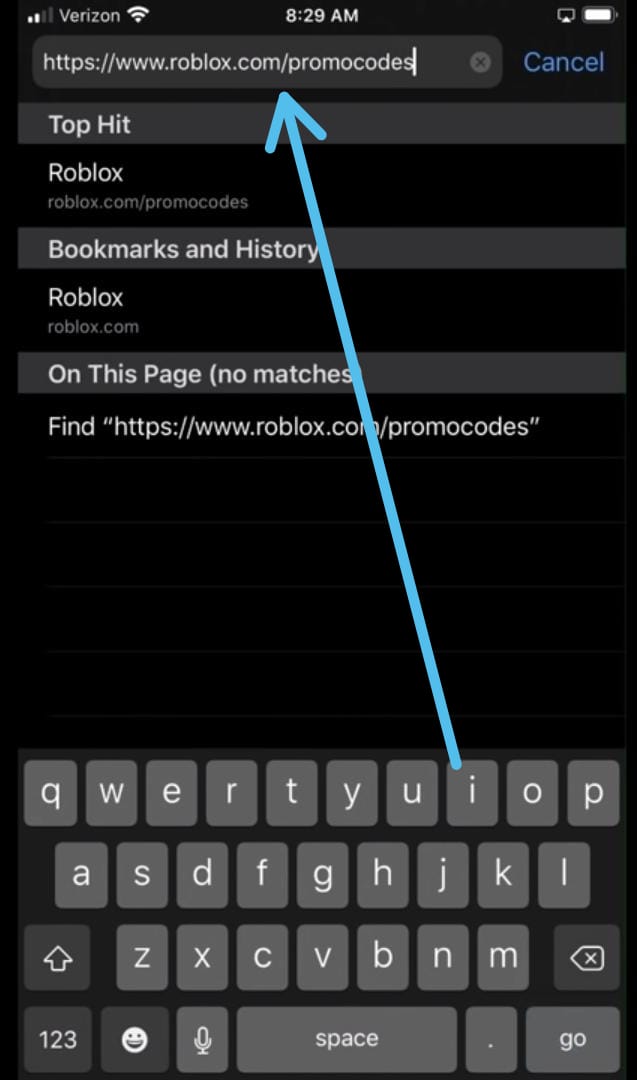Tap the shift key
The height and width of the screenshot is (1080, 637).
pyautogui.click(x=57, y=957)
